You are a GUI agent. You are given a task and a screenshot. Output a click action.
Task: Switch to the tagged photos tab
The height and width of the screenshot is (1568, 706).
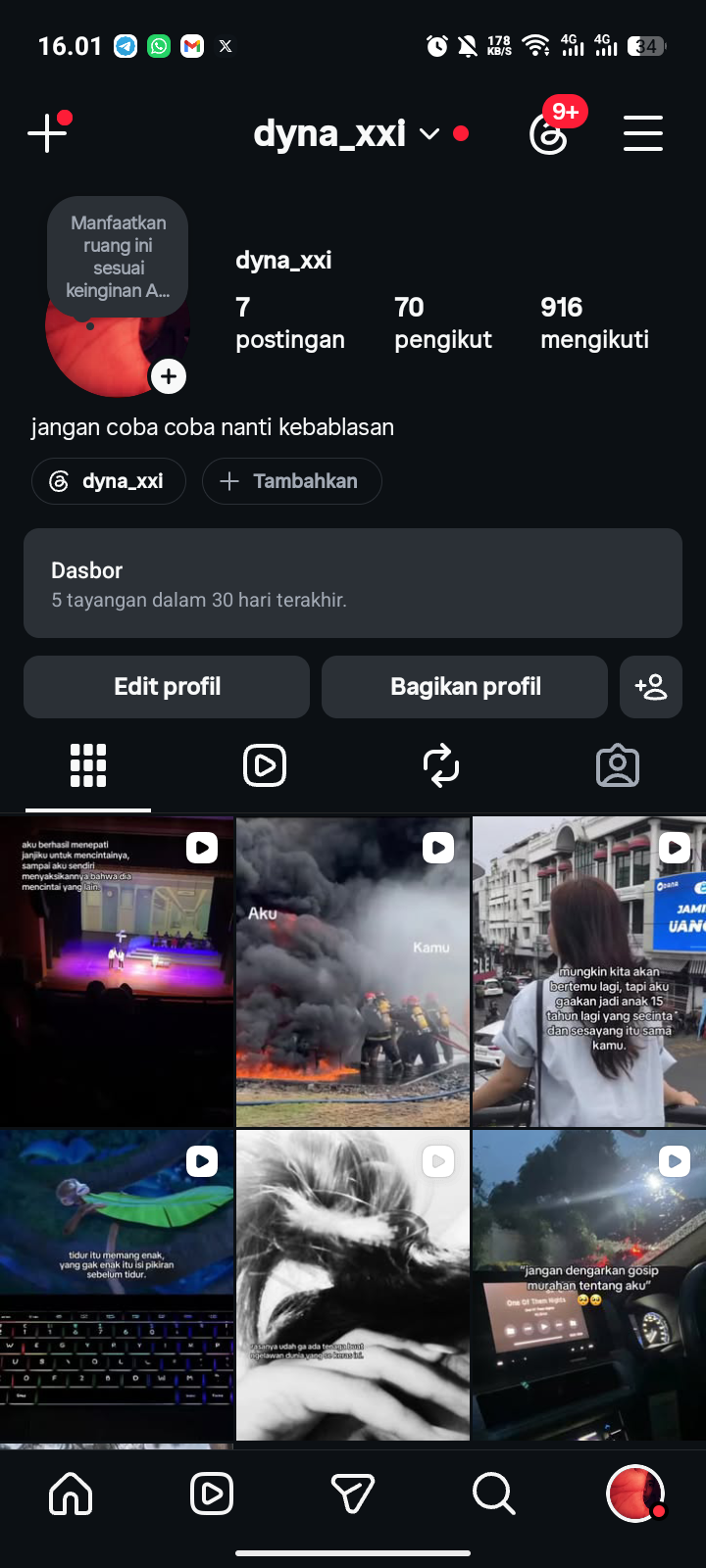(618, 765)
